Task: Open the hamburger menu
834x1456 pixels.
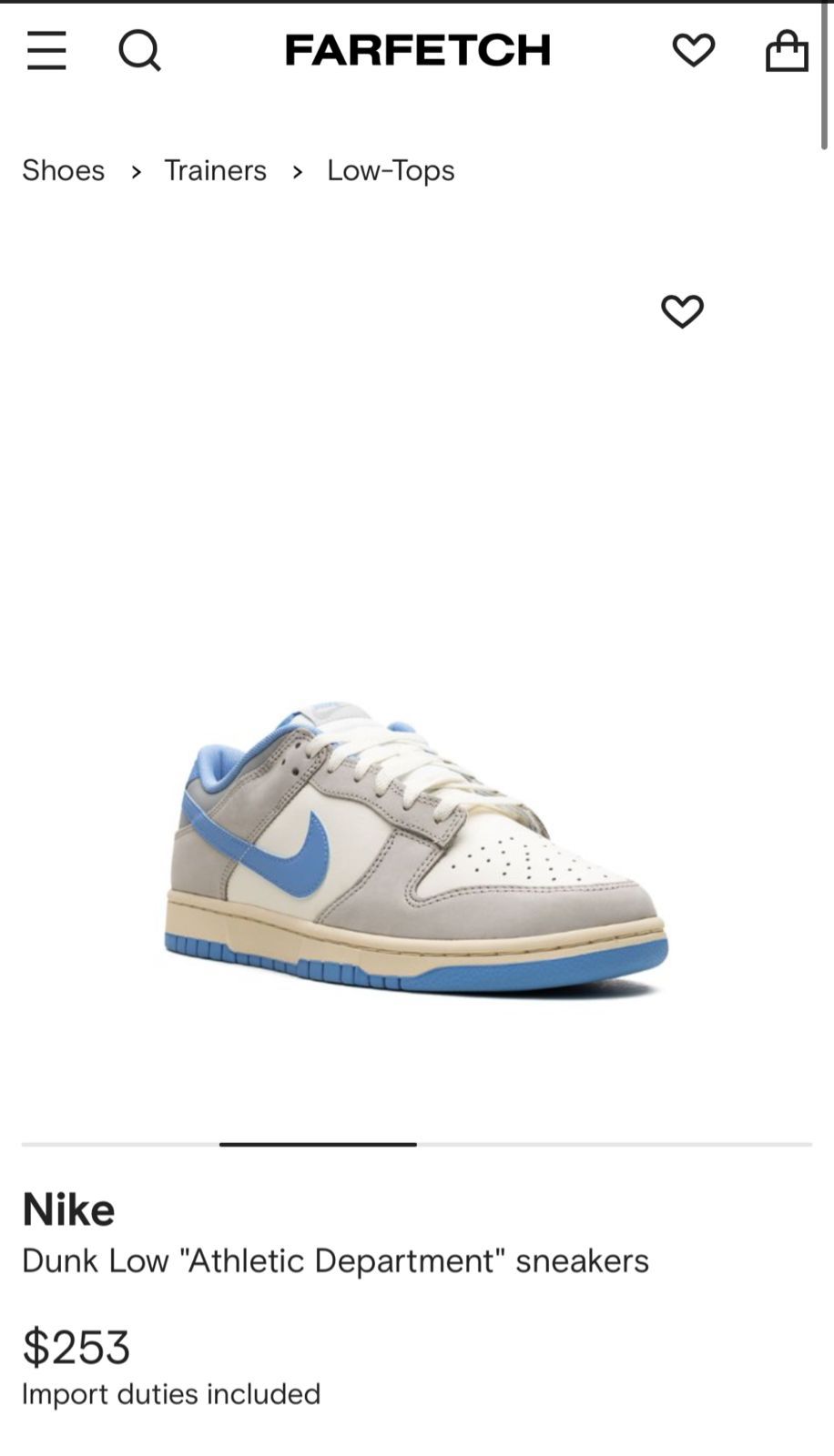Action: [46, 50]
